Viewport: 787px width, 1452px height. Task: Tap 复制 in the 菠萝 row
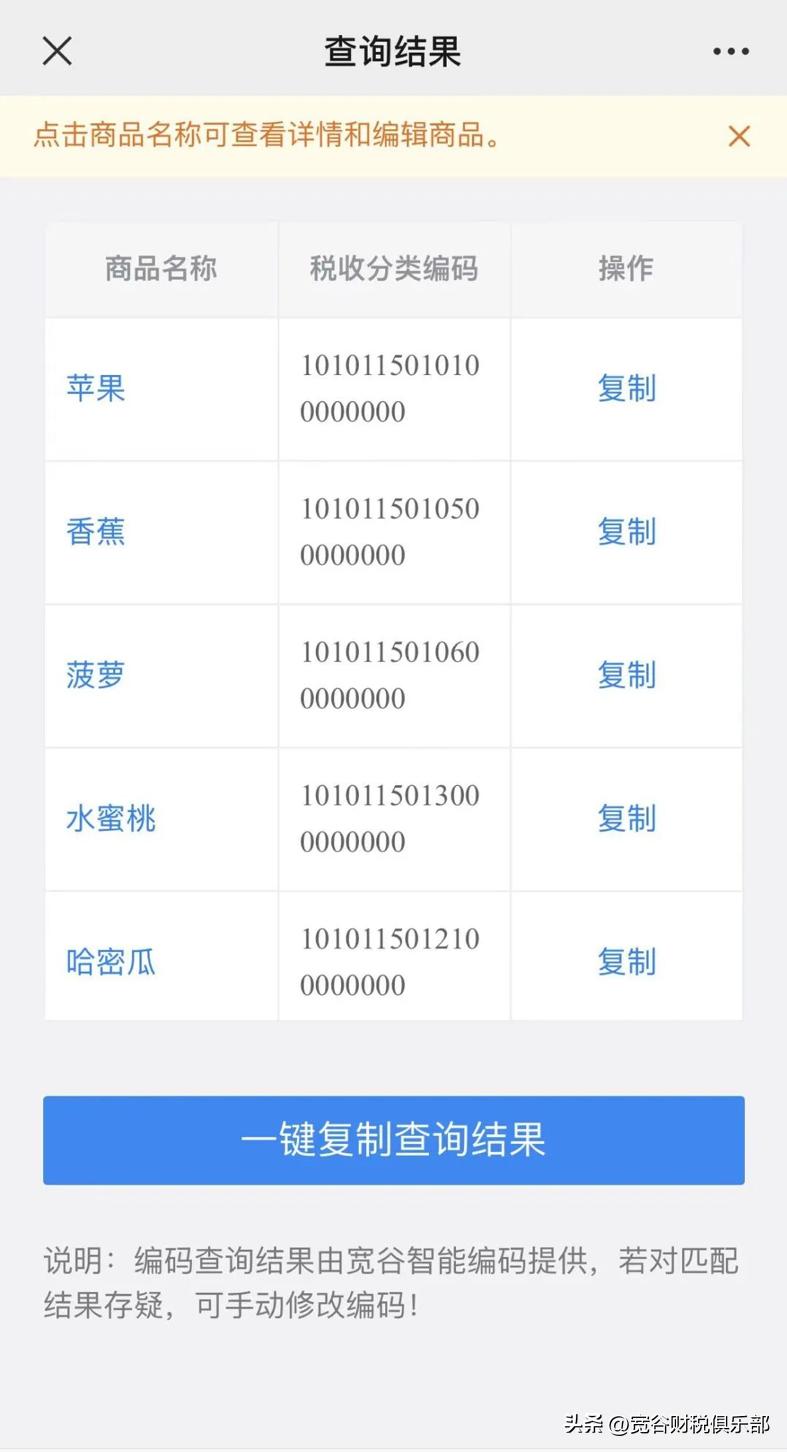point(626,675)
